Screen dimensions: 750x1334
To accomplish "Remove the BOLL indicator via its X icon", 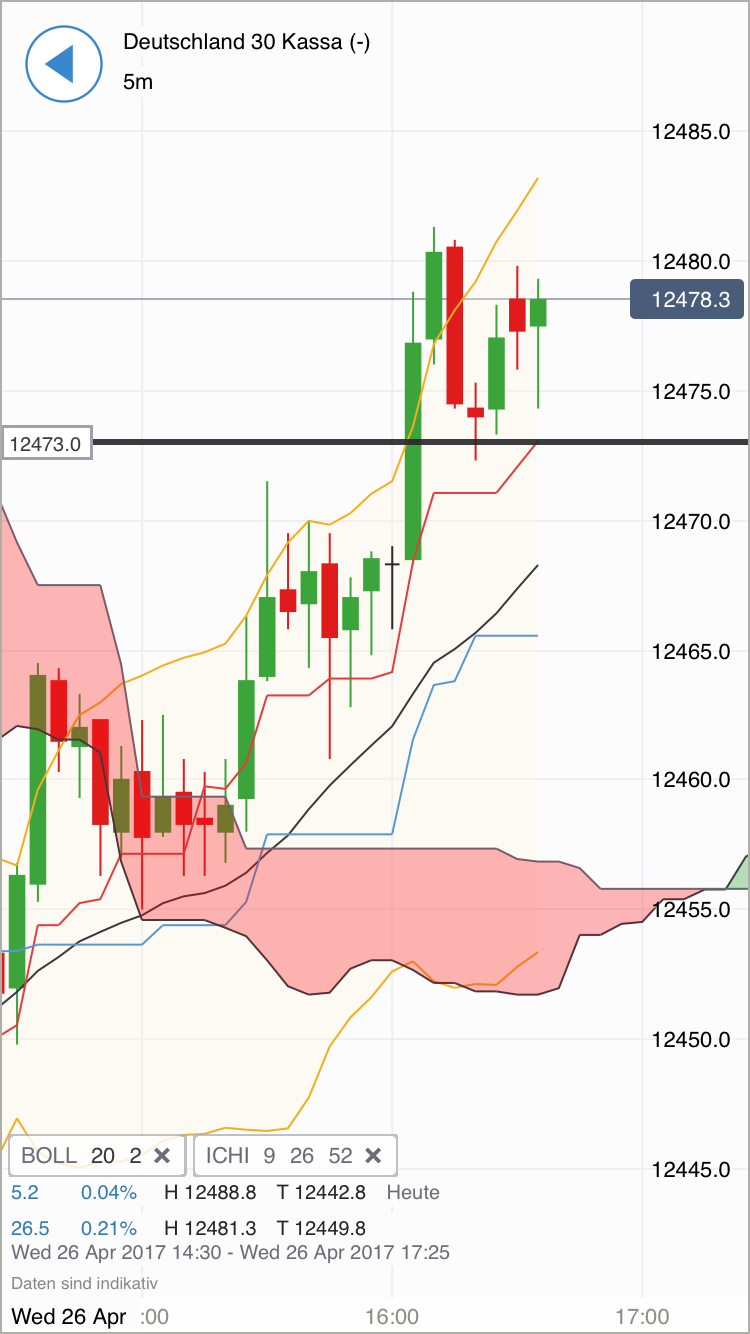I will coord(163,1155).
